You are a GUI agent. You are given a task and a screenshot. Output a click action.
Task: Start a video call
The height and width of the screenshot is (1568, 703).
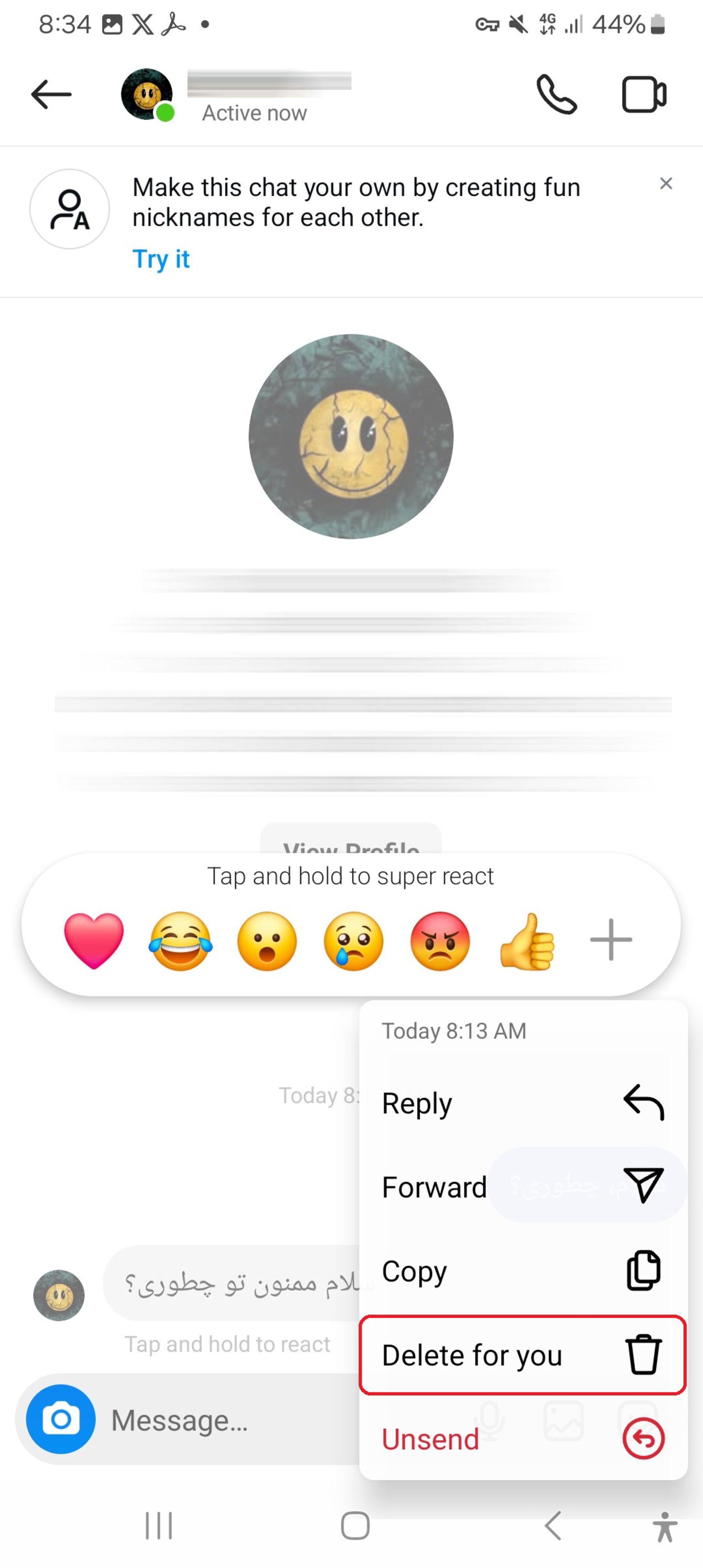coord(643,95)
